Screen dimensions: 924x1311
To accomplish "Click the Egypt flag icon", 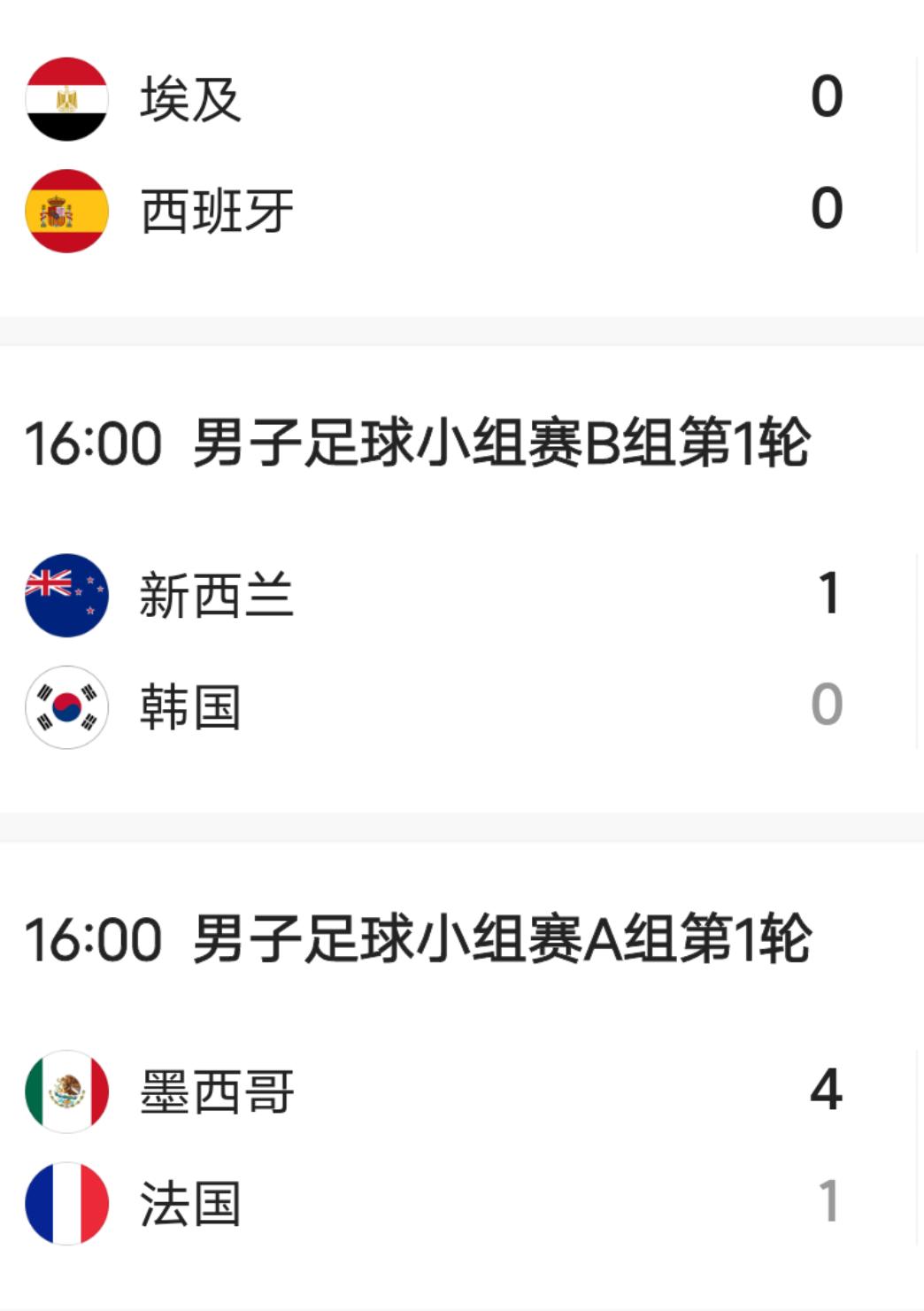I will point(66,99).
